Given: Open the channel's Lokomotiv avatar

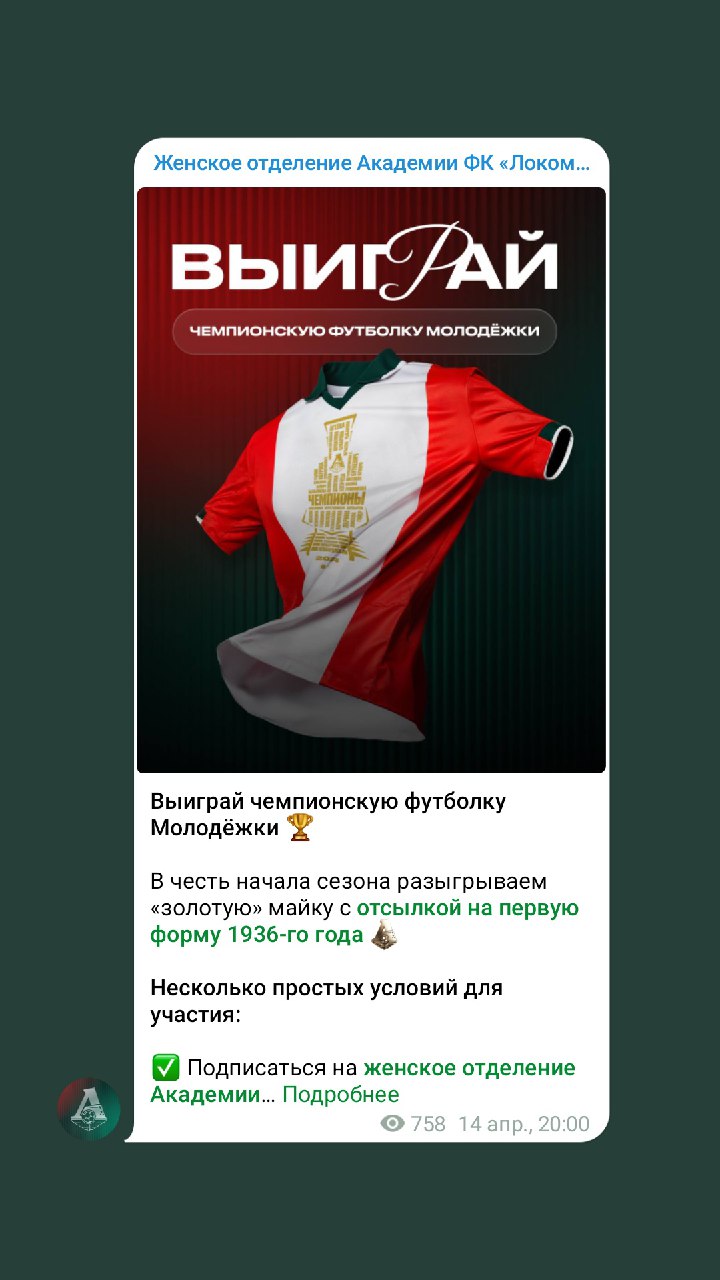Looking at the screenshot, I should [x=88, y=1110].
